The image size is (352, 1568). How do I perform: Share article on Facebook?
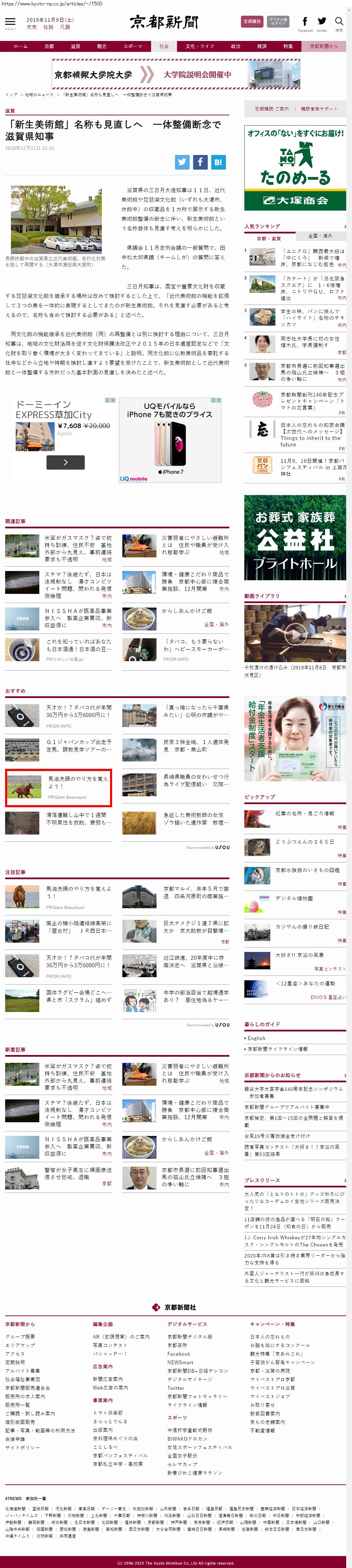point(200,162)
